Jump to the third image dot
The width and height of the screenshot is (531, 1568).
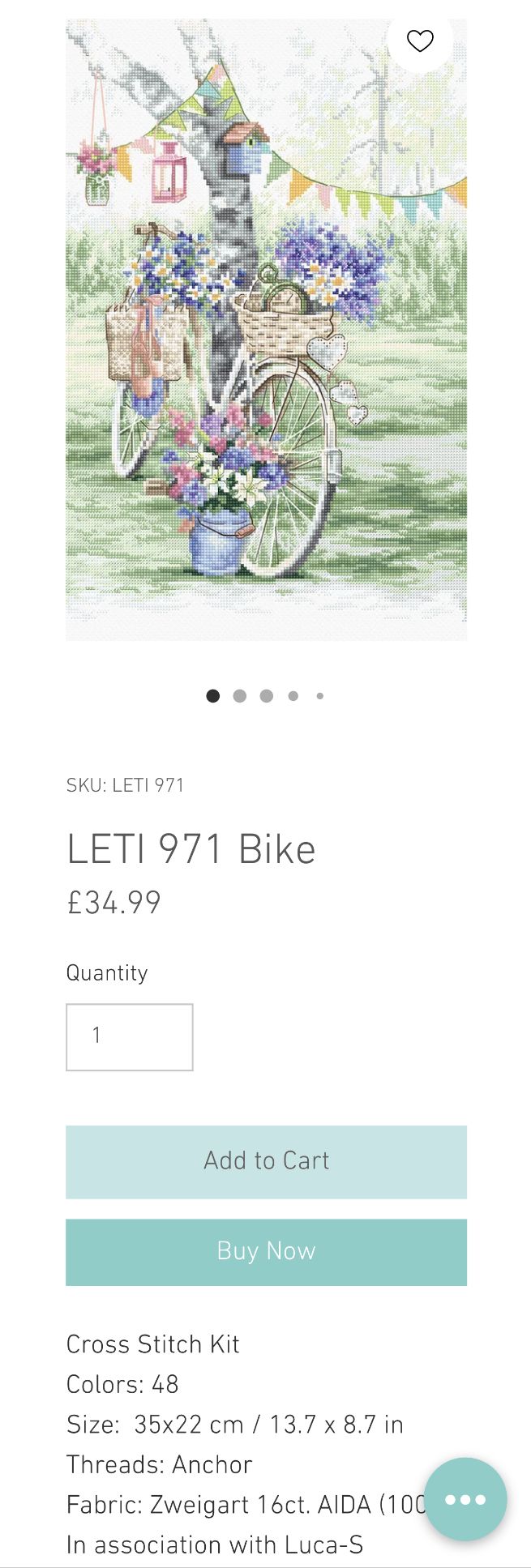point(266,696)
